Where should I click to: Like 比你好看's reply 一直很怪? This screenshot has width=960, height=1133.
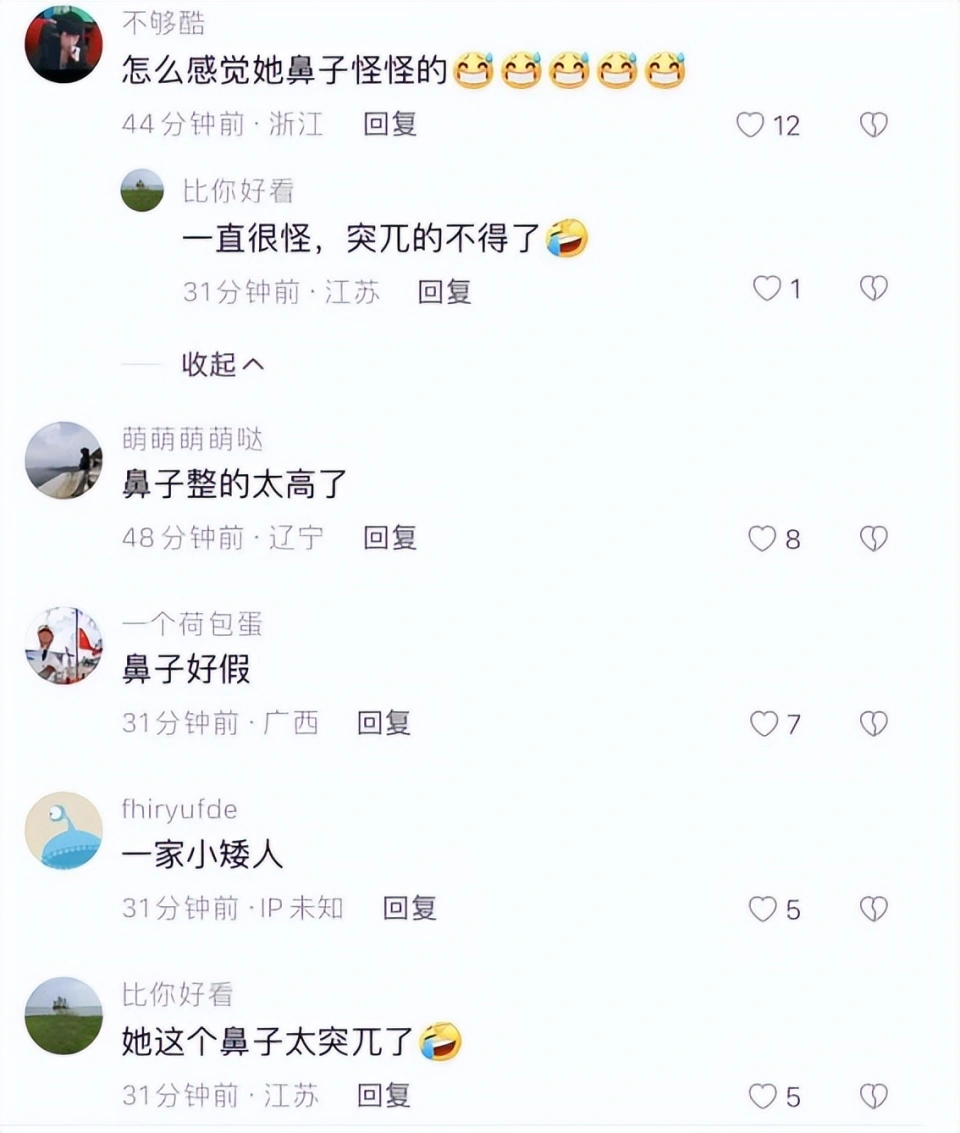767,289
